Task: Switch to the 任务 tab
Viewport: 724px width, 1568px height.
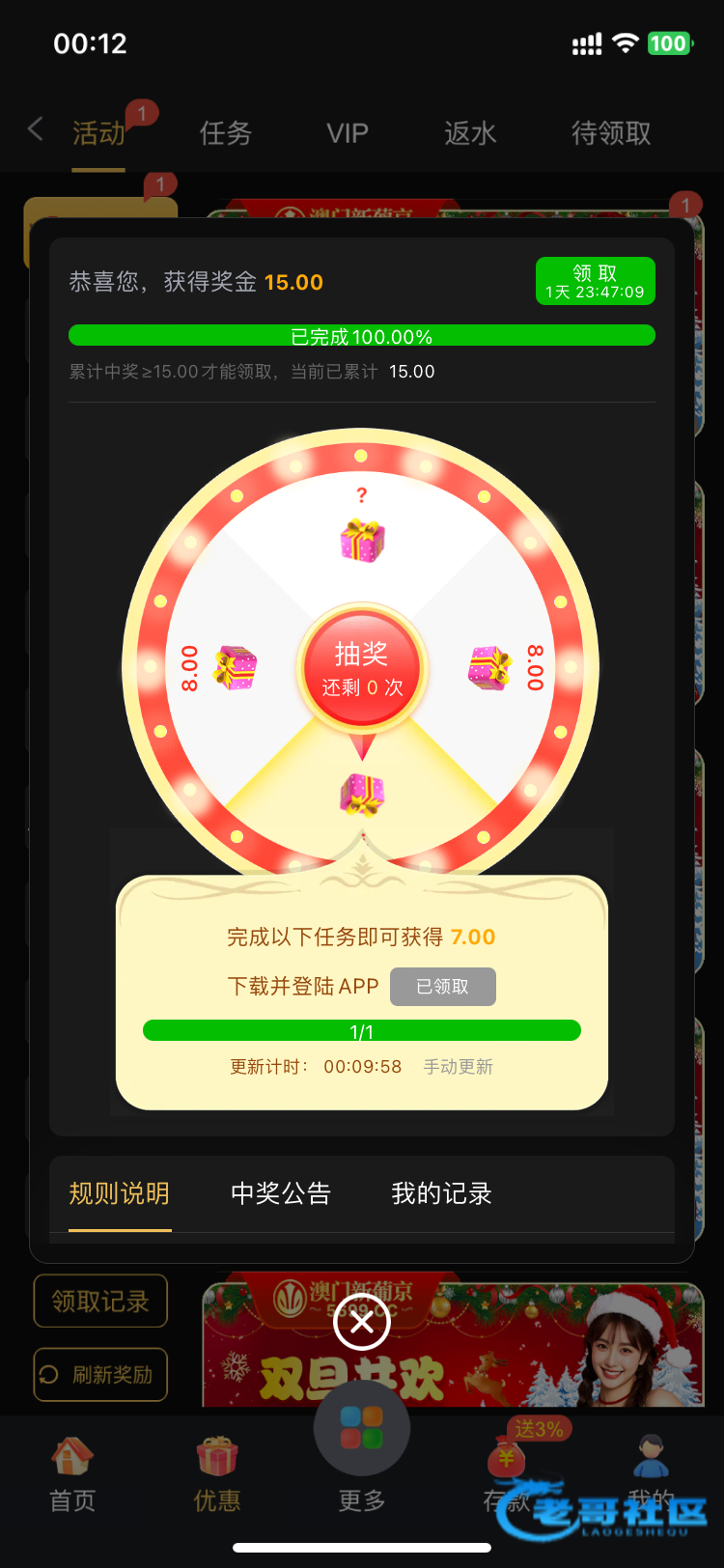Action: (225, 133)
